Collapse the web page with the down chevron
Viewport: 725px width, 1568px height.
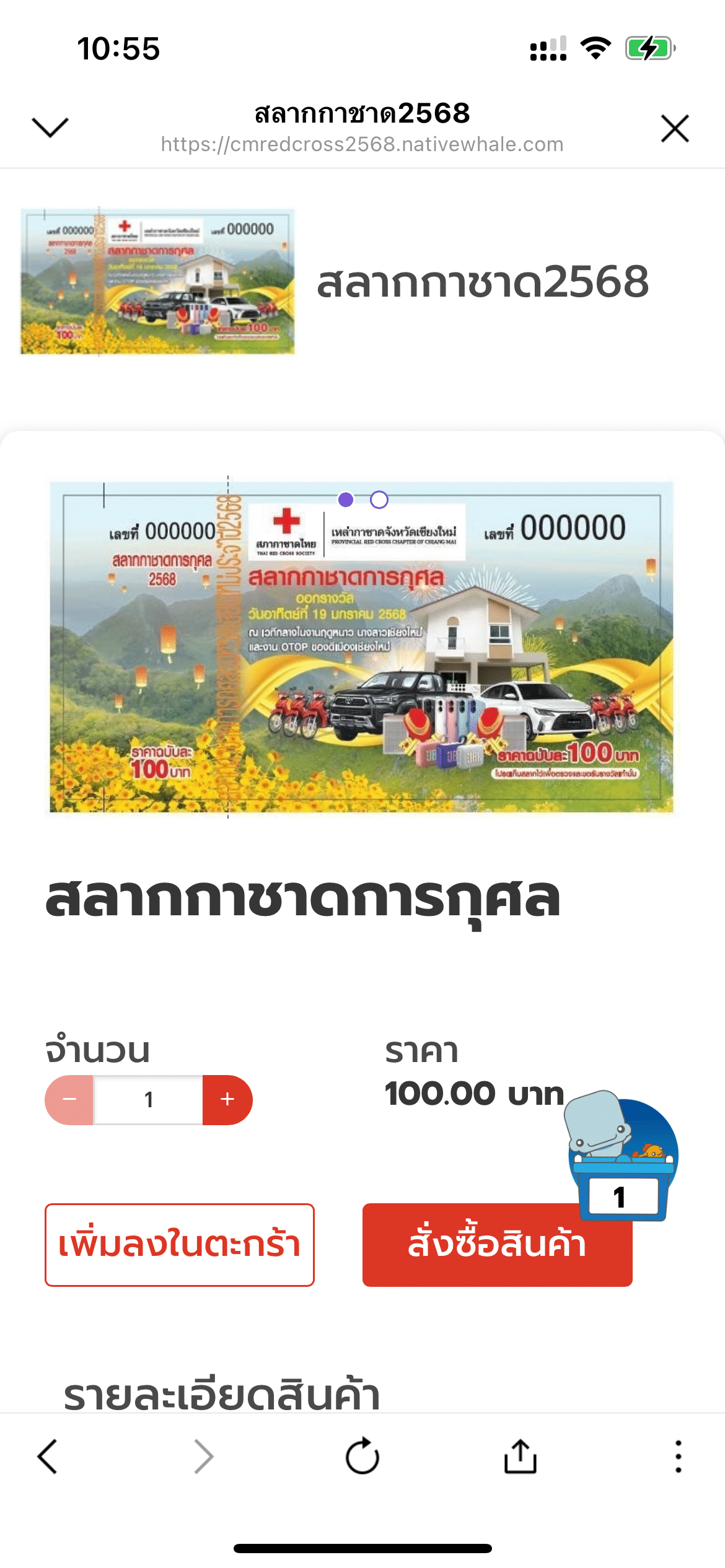51,127
